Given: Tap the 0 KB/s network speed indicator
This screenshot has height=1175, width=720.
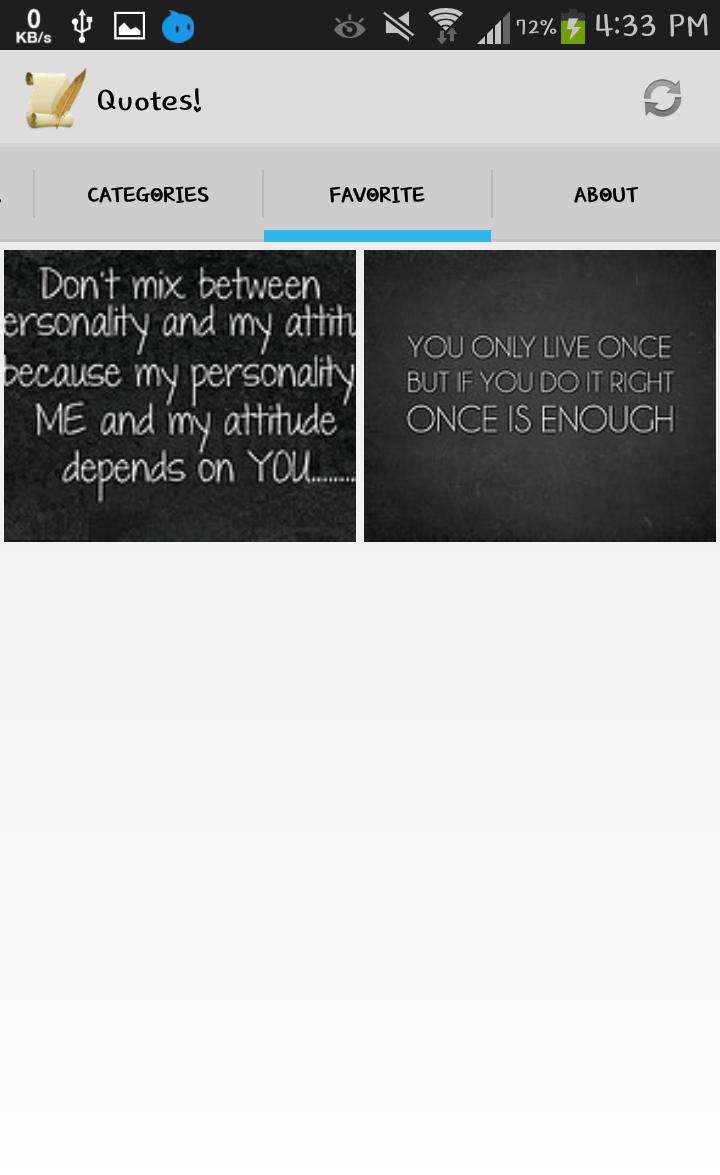Looking at the screenshot, I should click(x=29, y=25).
